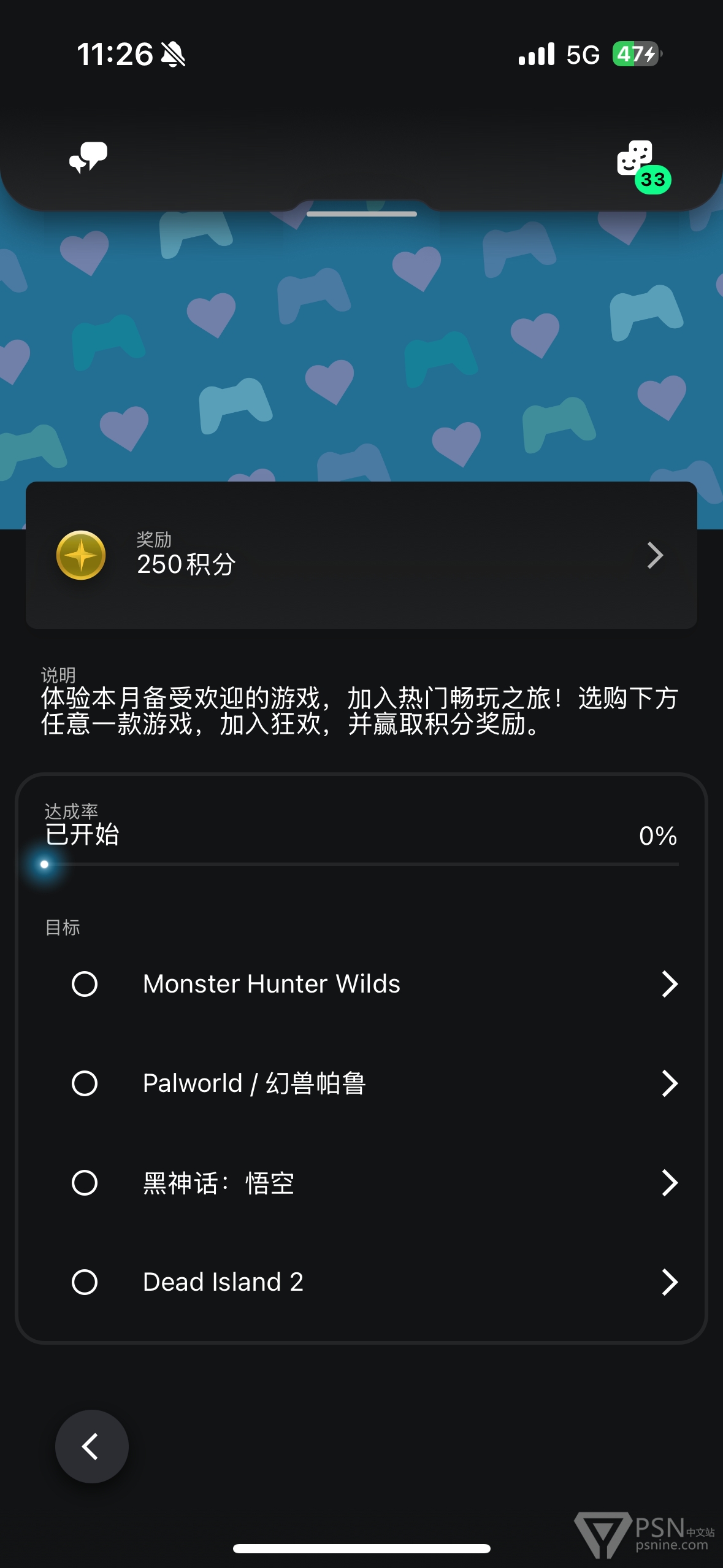The height and width of the screenshot is (1568, 723).
Task: Open the chat bubbles icon
Action: point(88,158)
